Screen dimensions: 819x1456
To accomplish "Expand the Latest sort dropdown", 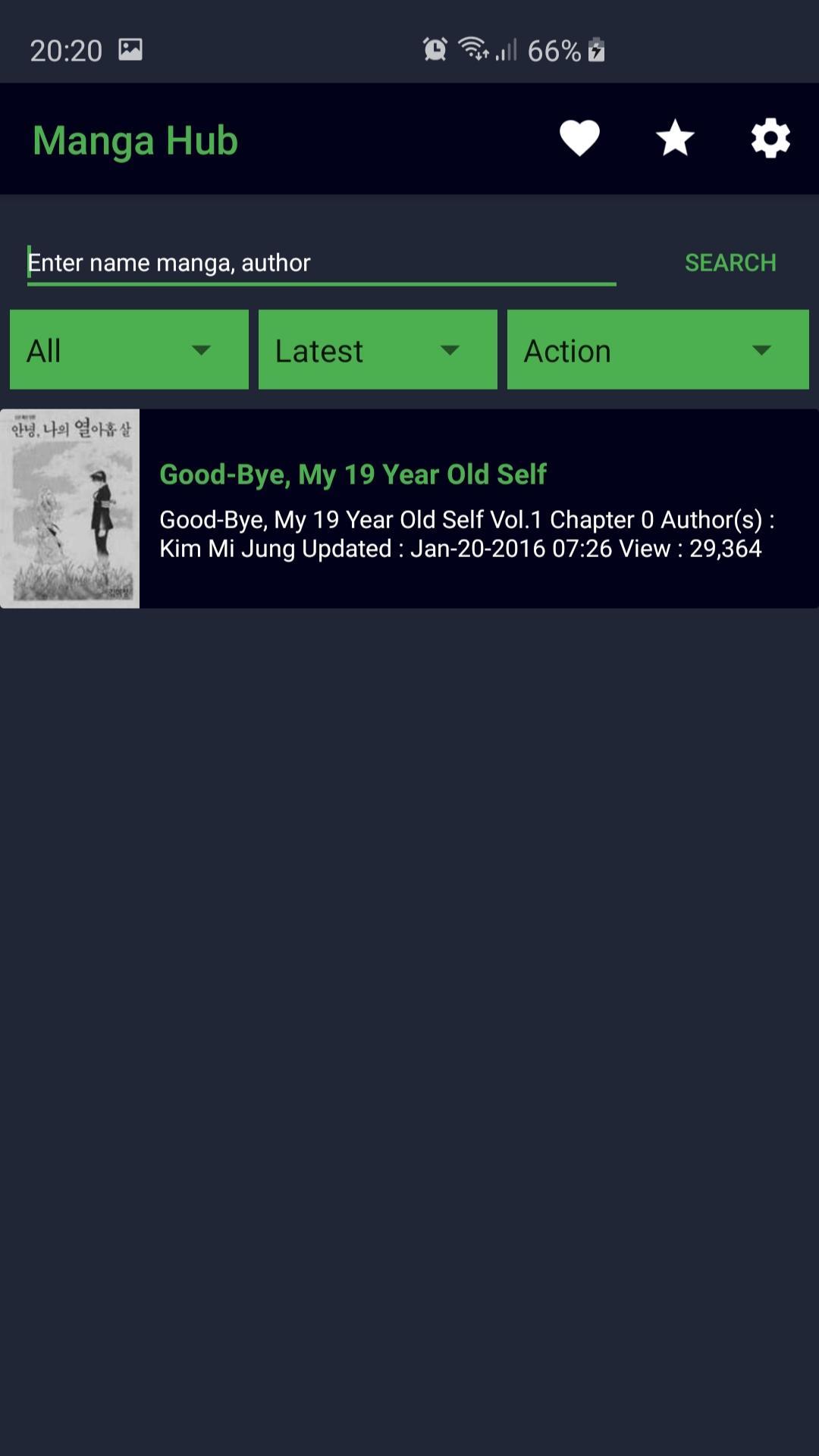I will pos(378,350).
